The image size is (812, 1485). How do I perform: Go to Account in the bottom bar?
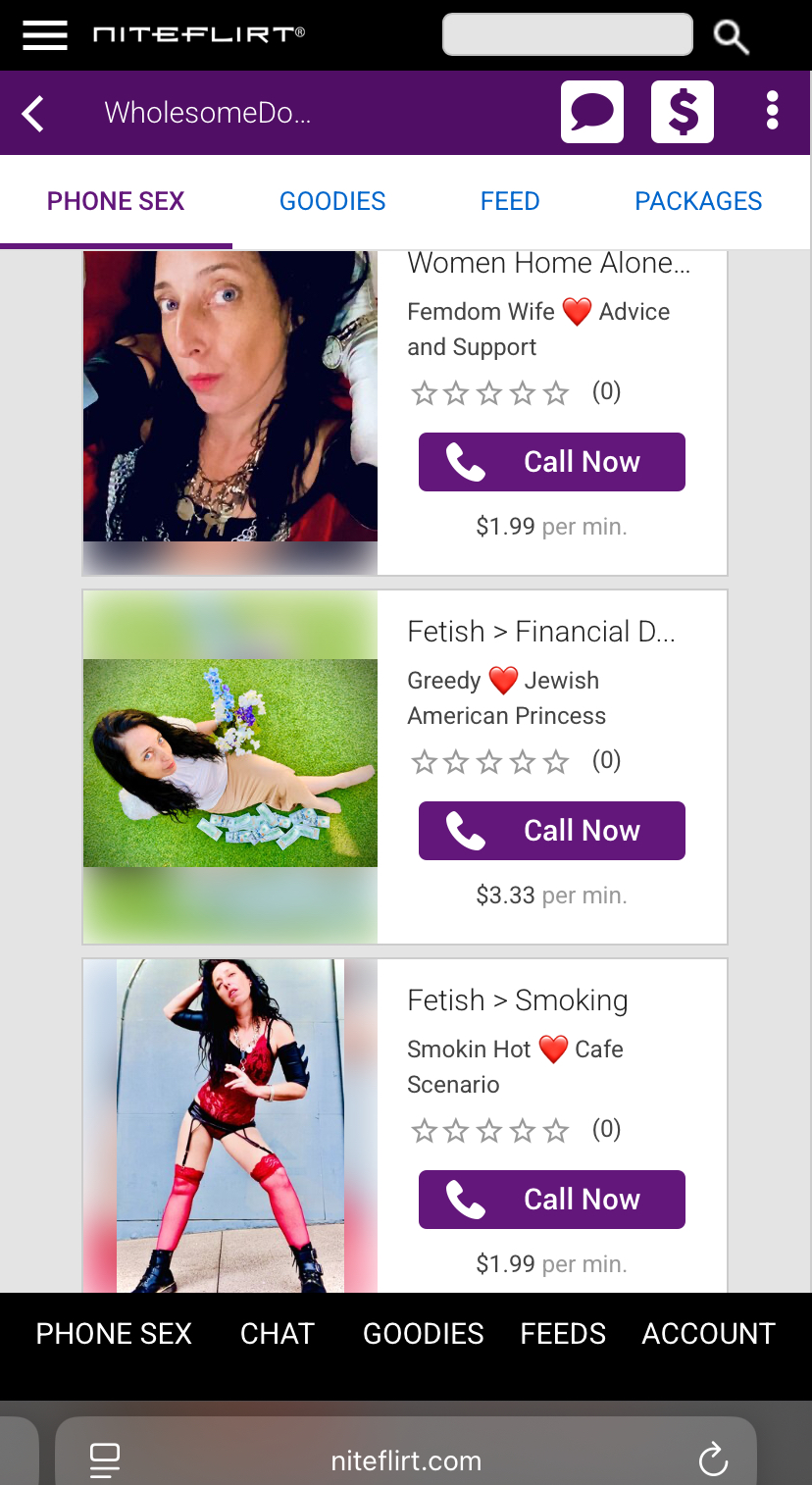point(708,1334)
